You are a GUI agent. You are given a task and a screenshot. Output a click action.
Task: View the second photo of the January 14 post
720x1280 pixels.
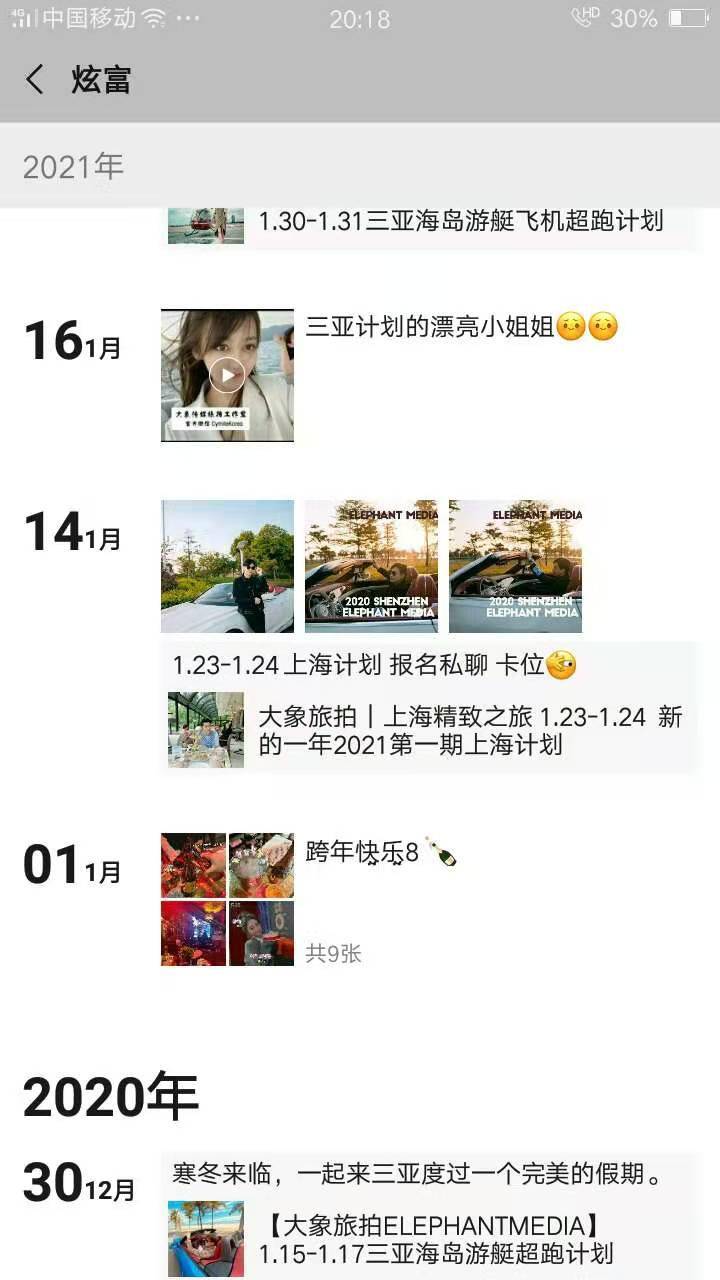tap(371, 566)
